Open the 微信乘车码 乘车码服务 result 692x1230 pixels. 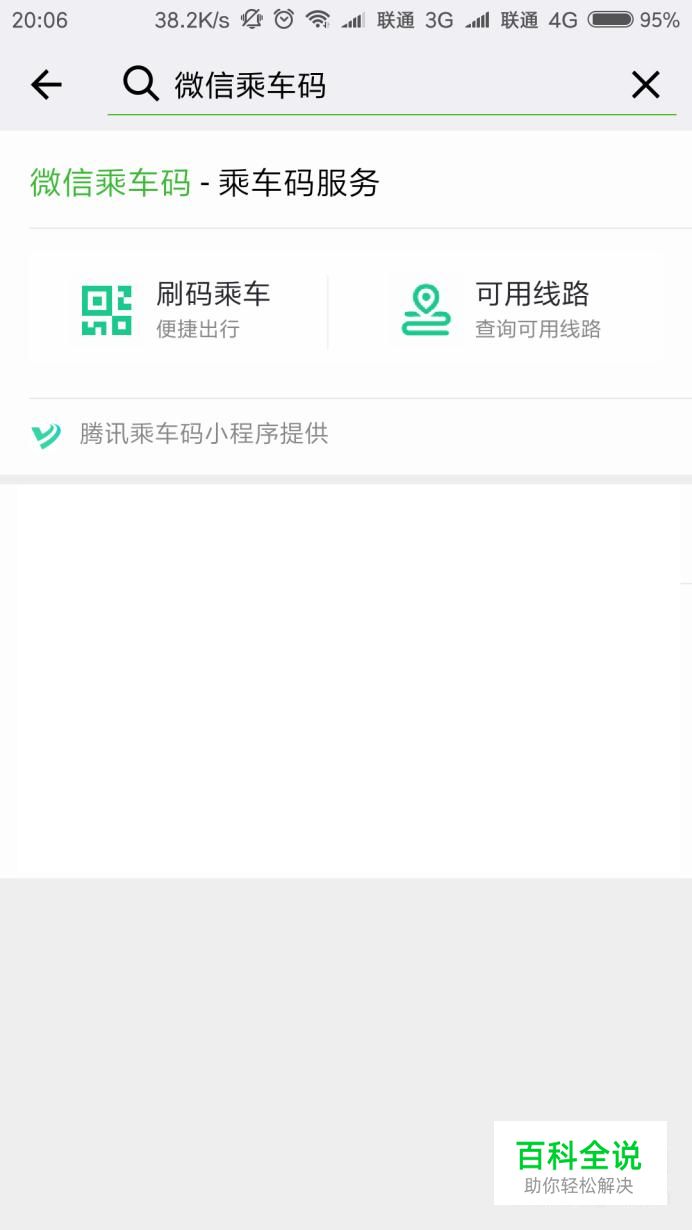tap(205, 183)
